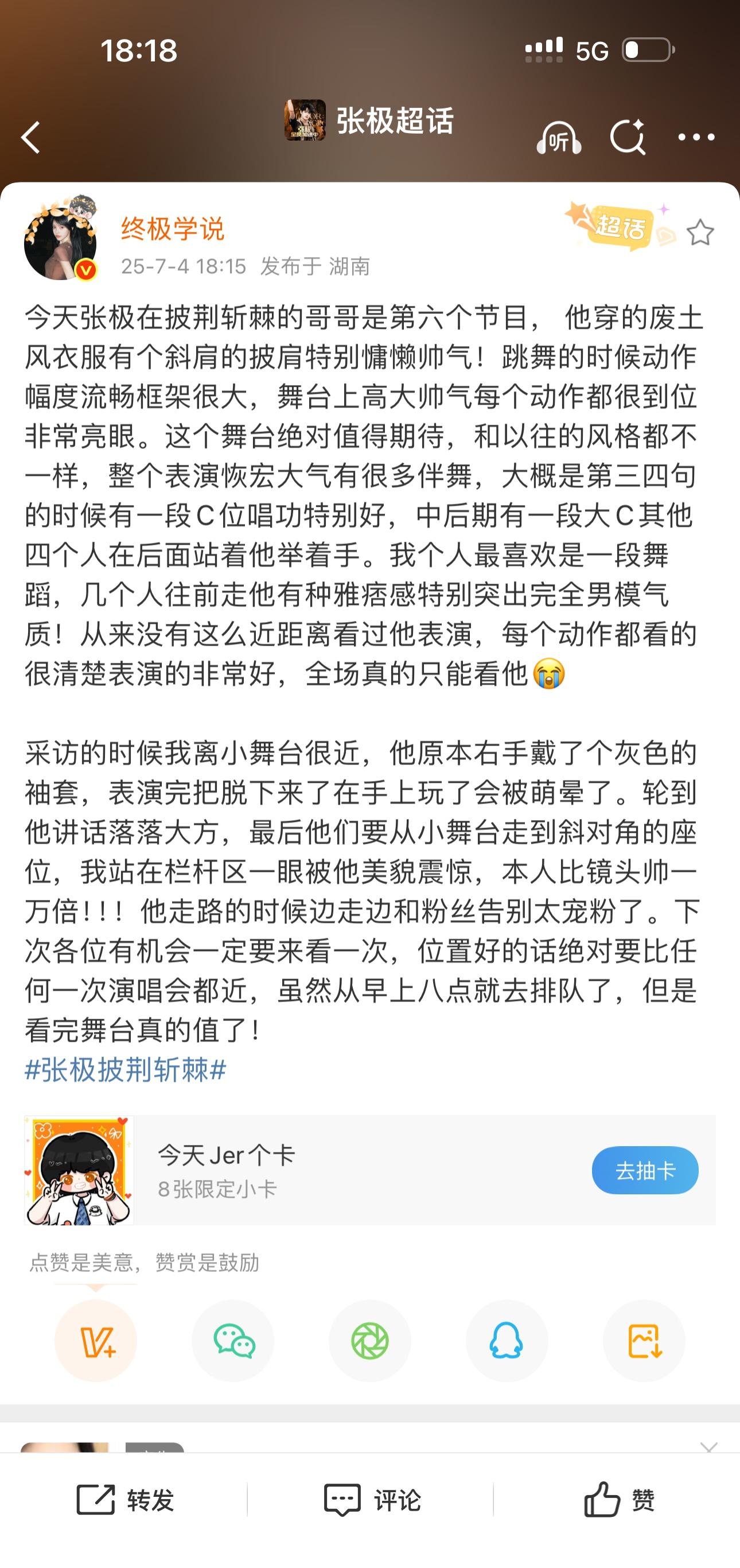Open the search icon in header
Viewport: 740px width, 1568px height.
[628, 138]
